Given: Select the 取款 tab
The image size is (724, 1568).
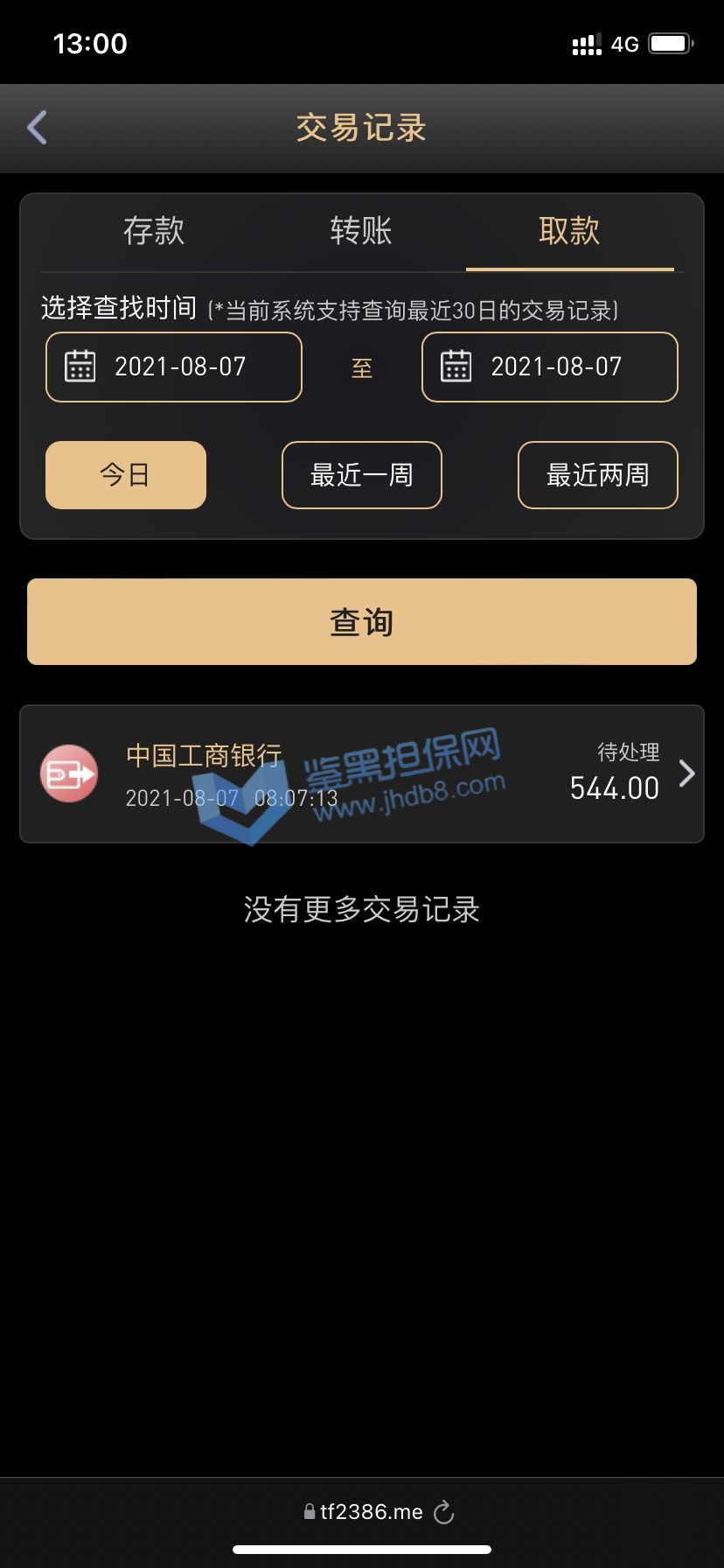Looking at the screenshot, I should 569,231.
